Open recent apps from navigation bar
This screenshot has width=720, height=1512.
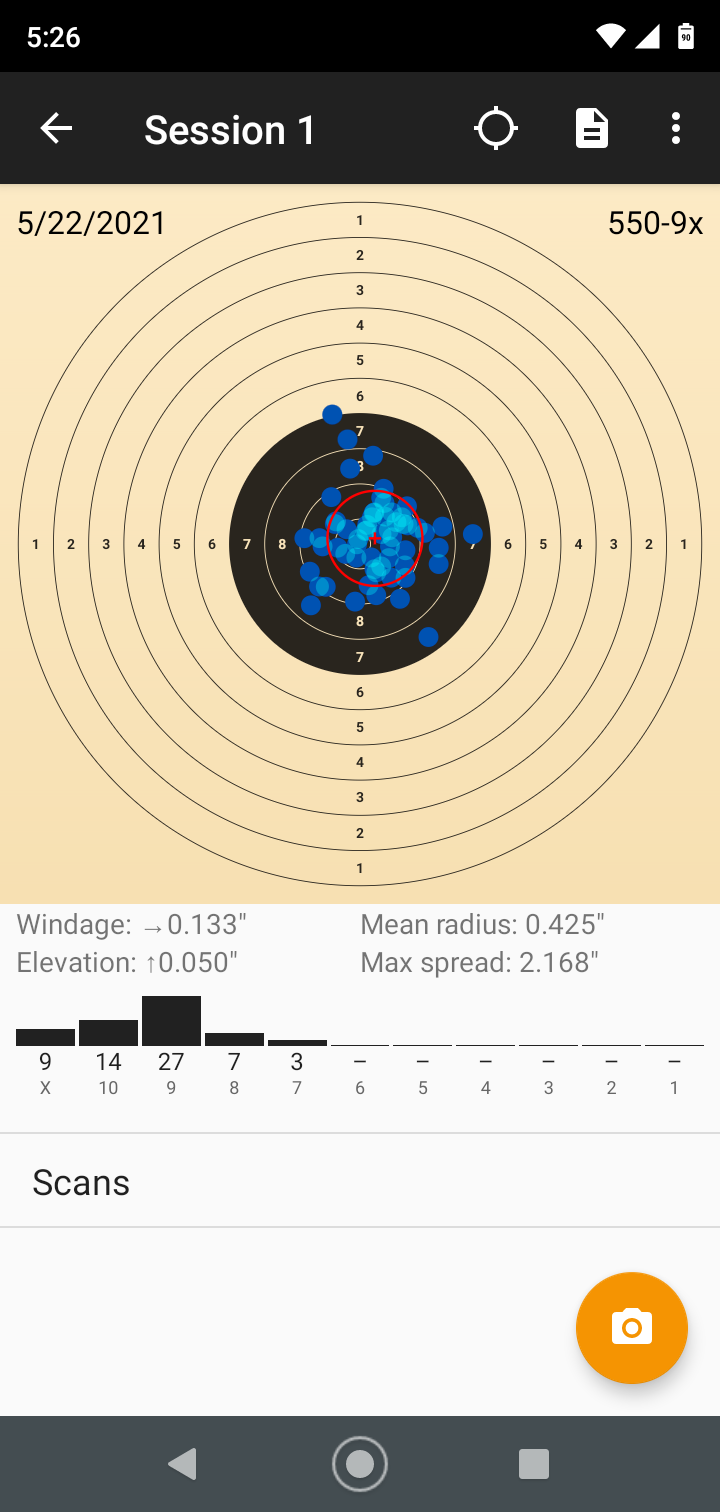tap(534, 1464)
